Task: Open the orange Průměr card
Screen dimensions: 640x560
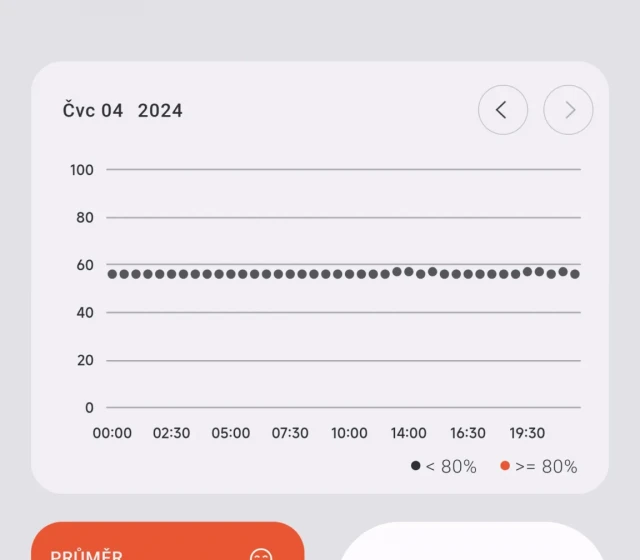Action: pyautogui.click(x=167, y=543)
